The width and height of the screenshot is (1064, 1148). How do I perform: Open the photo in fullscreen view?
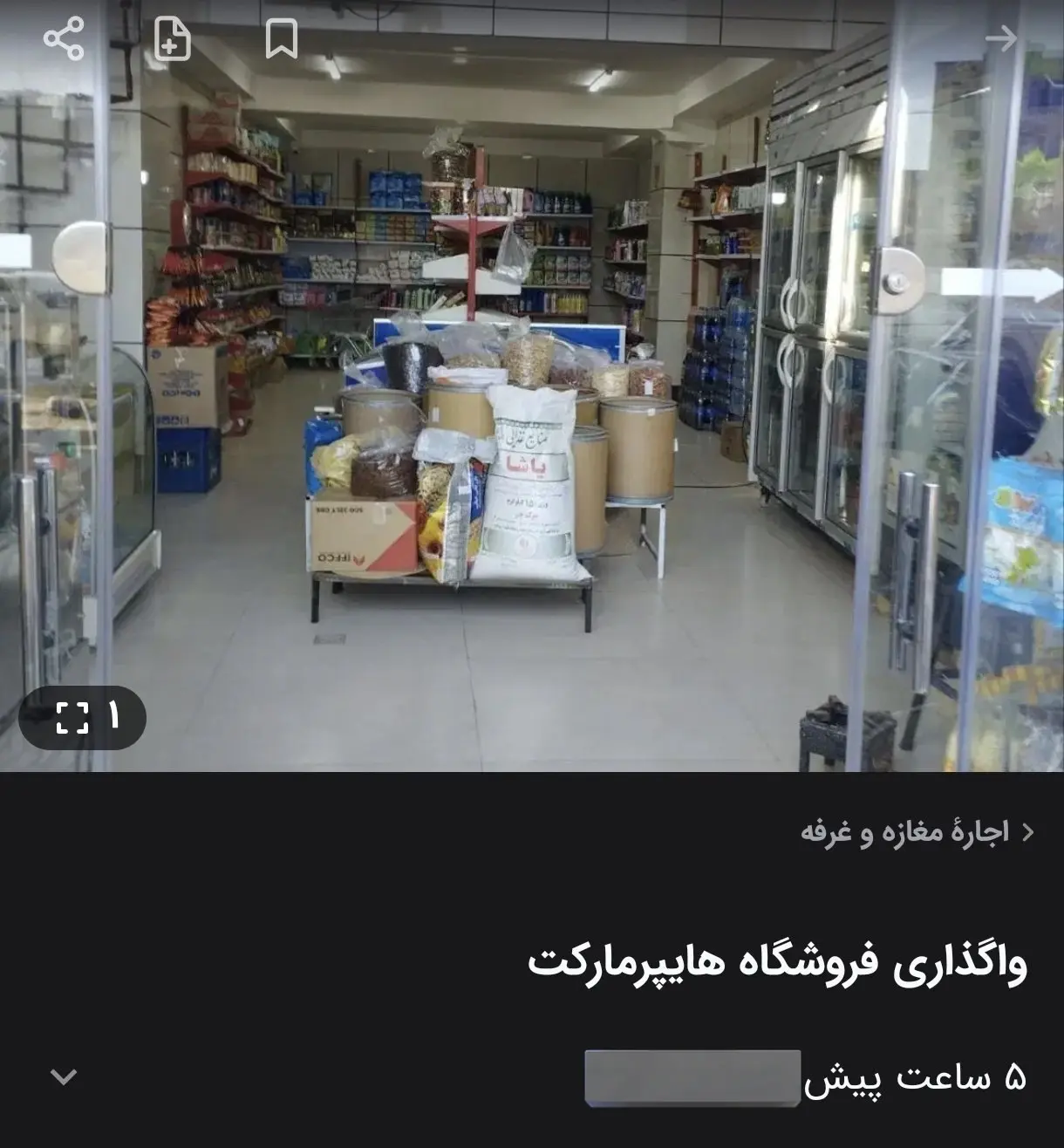tap(82, 717)
